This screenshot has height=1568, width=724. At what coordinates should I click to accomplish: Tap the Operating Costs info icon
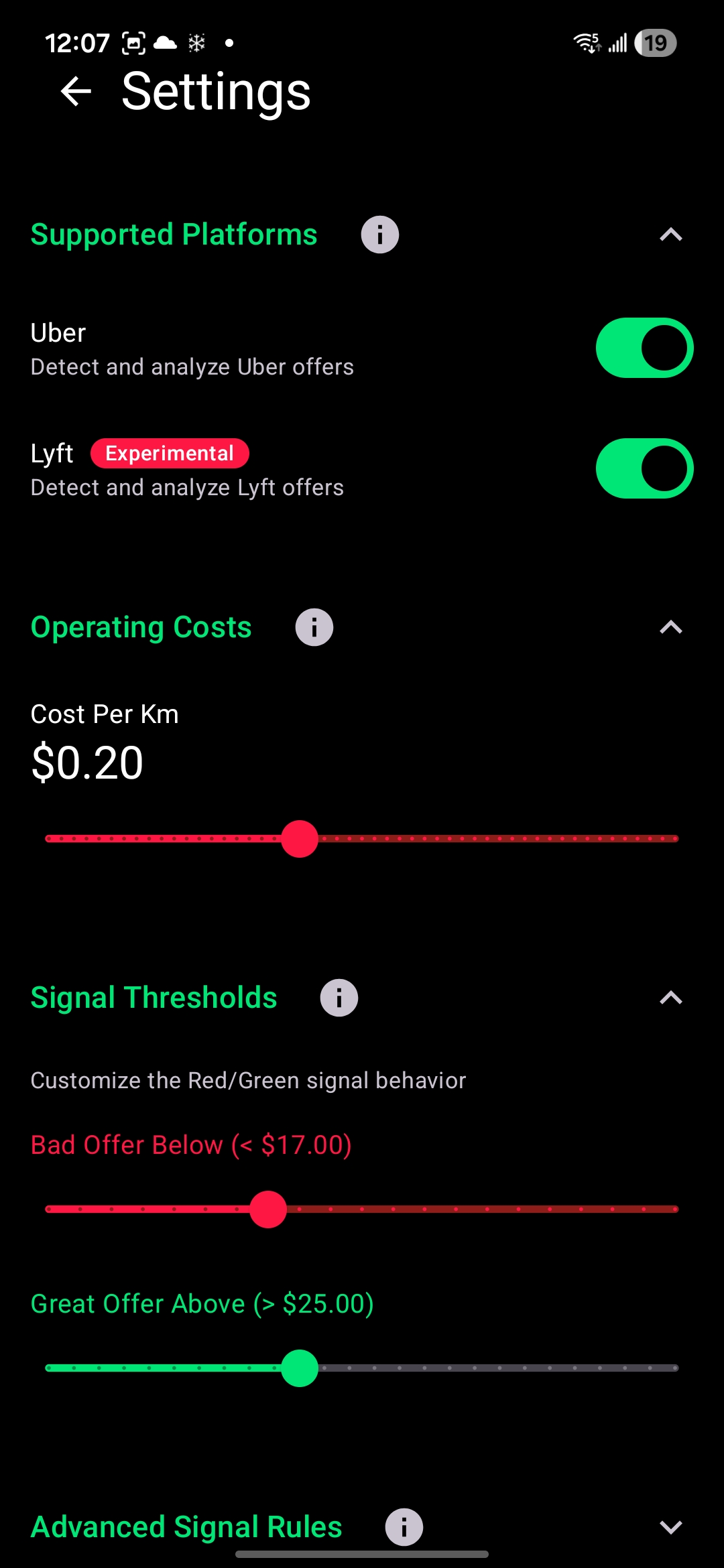pos(314,627)
